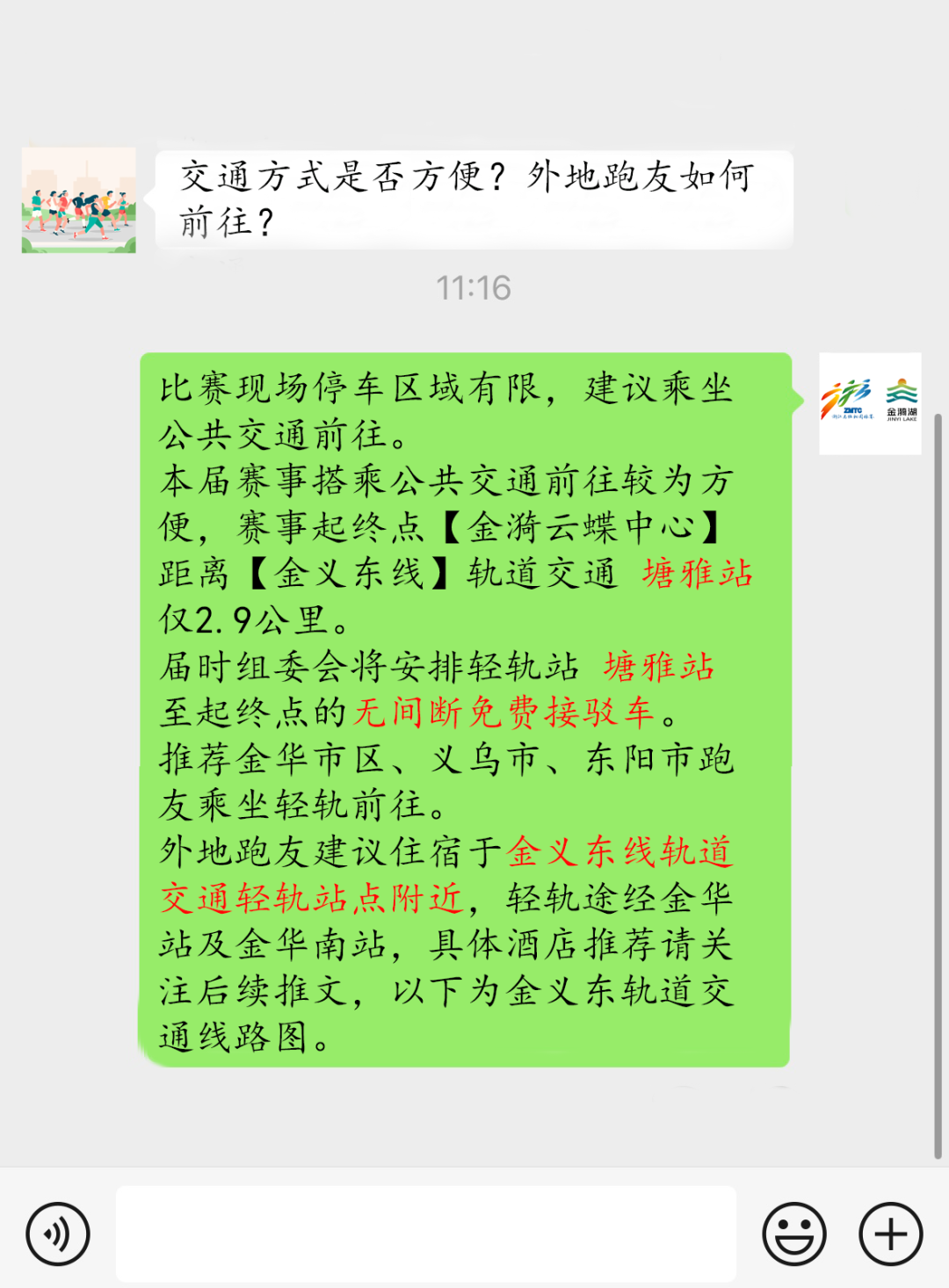The height and width of the screenshot is (1288, 949).
Task: Open the runners avatar profile
Action: tap(79, 200)
